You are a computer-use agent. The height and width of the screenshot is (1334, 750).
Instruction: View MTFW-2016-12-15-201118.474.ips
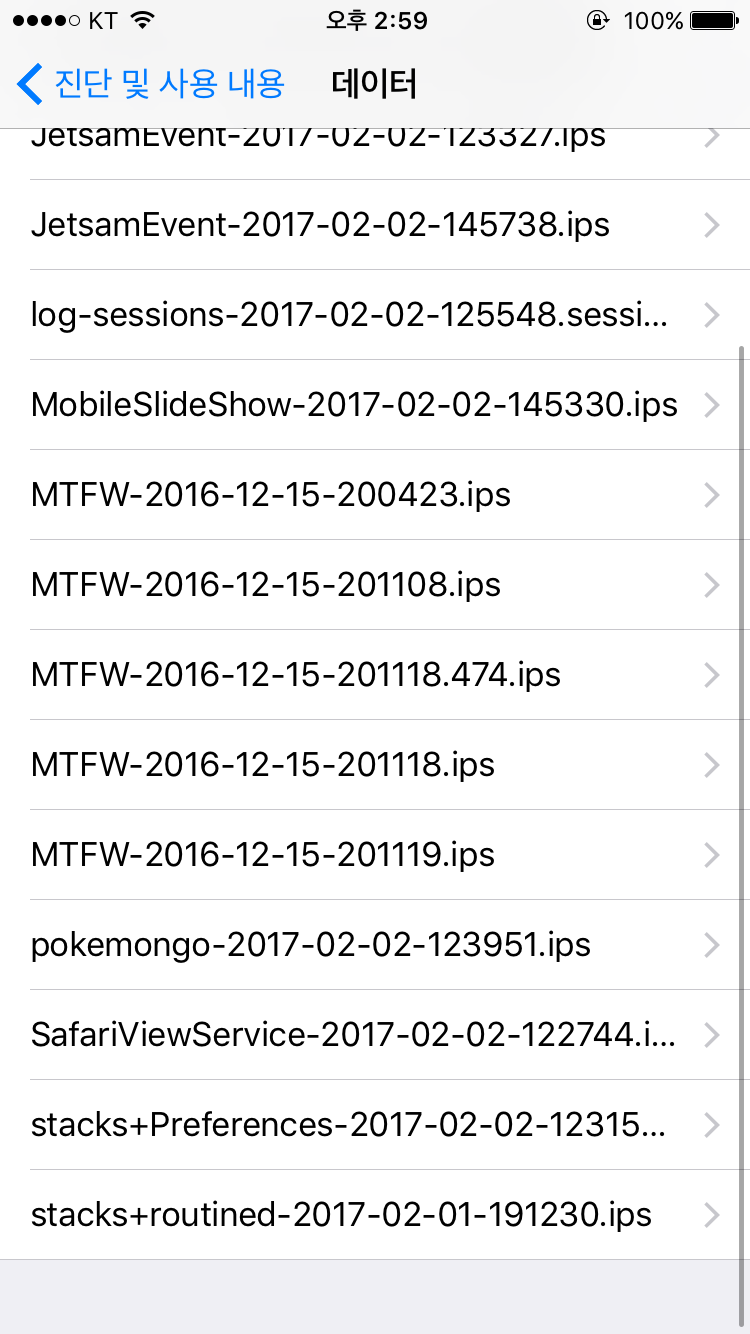click(x=375, y=675)
